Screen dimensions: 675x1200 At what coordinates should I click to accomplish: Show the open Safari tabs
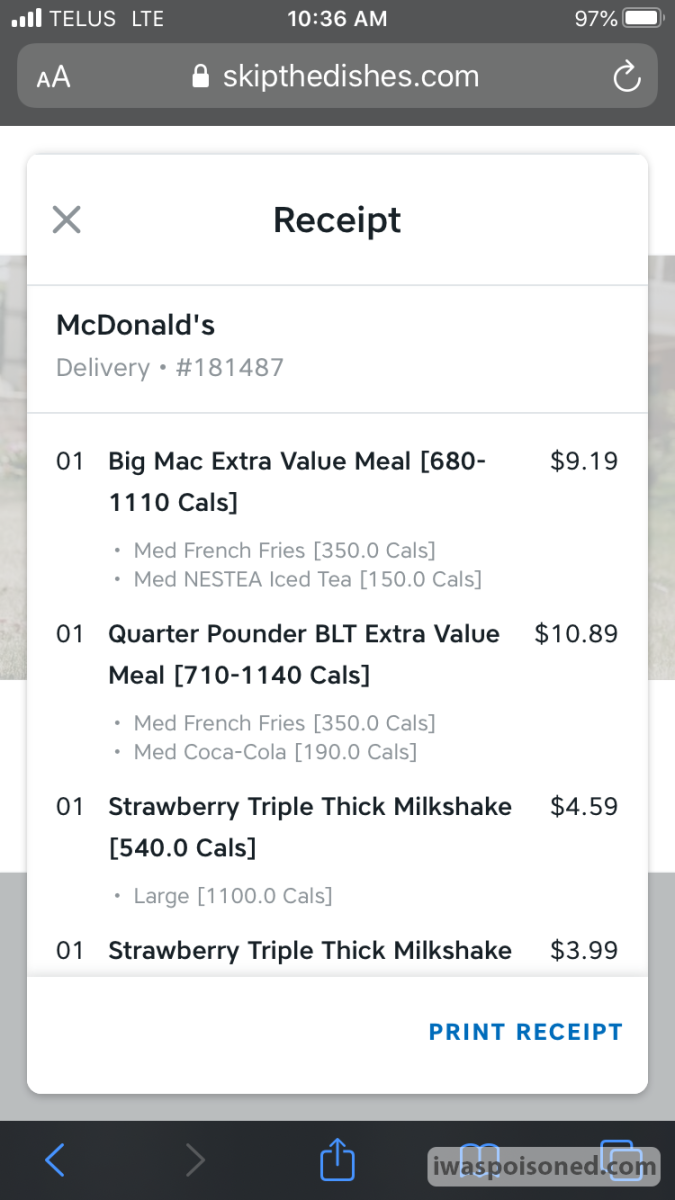[619, 1160]
